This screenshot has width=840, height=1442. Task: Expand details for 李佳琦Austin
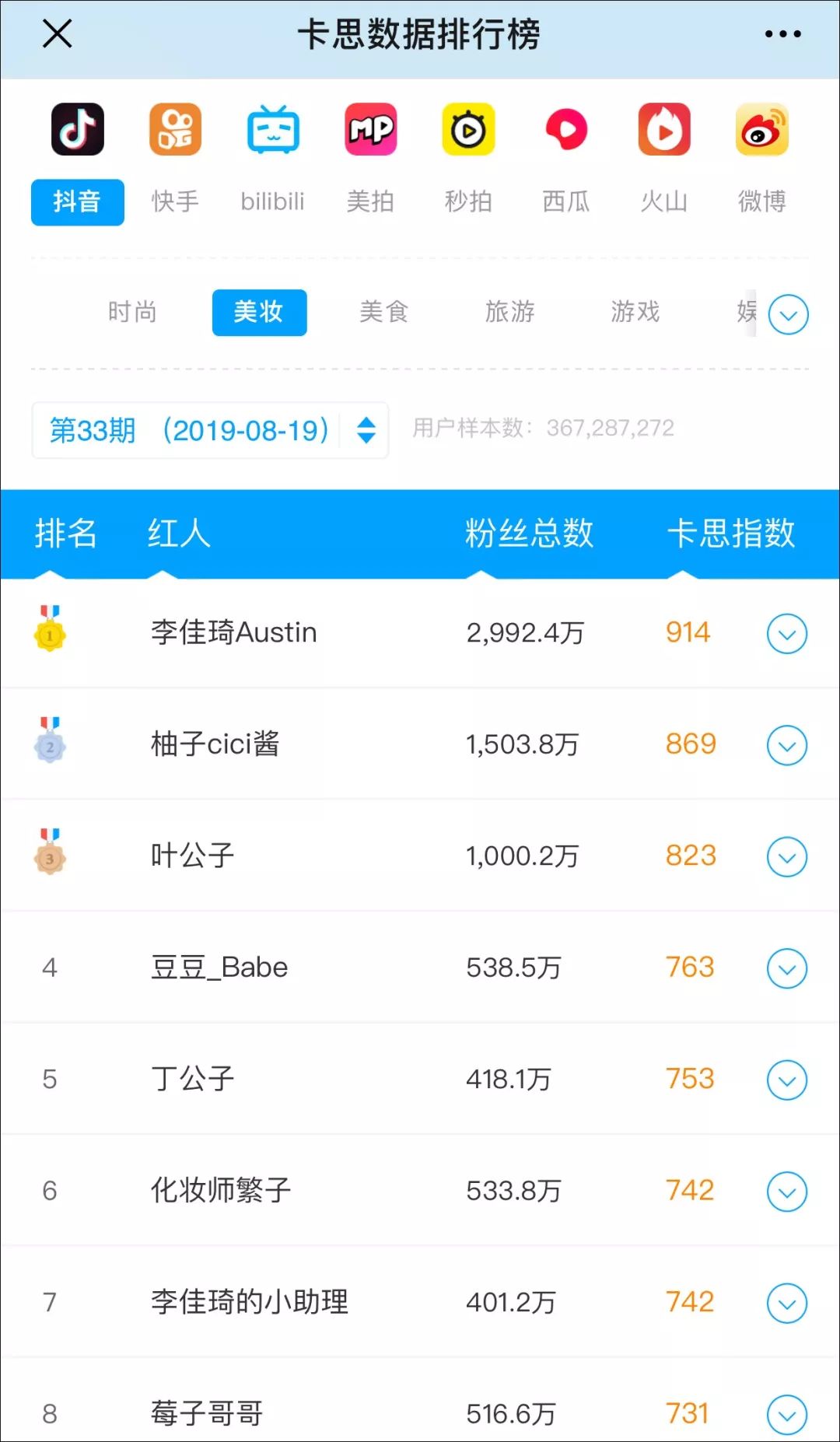point(787,634)
